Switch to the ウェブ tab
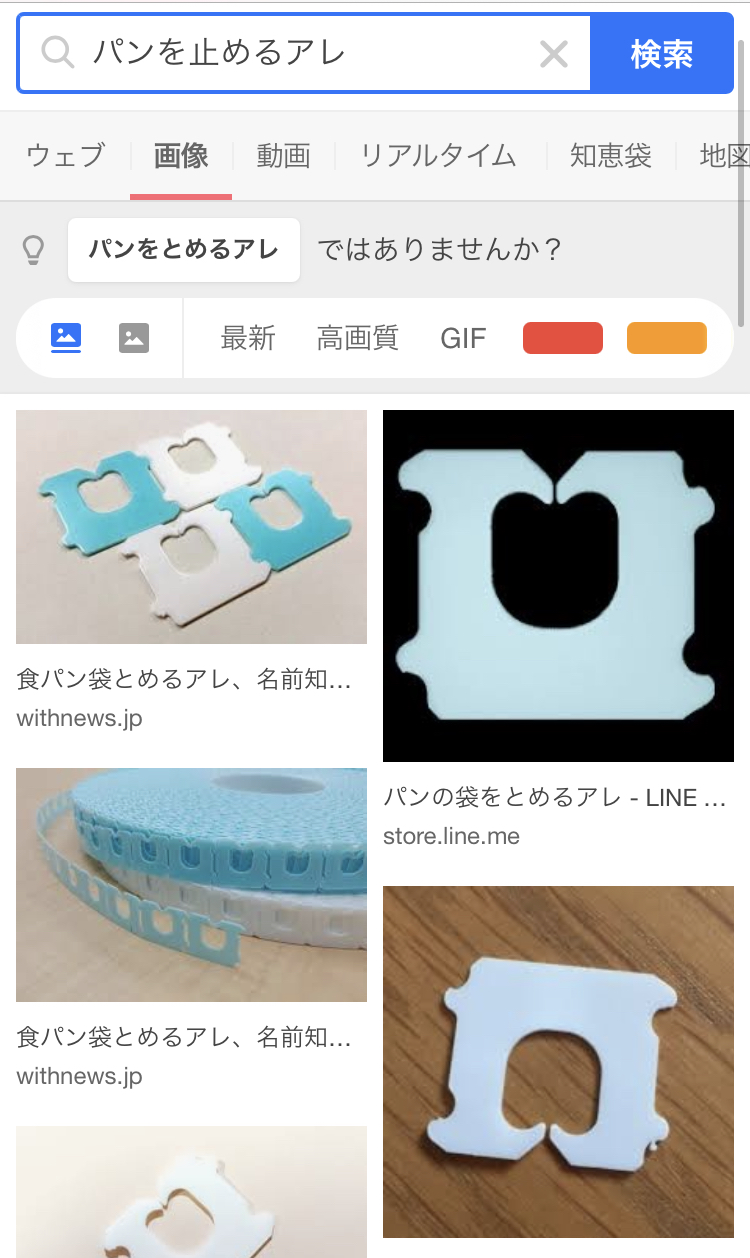Image resolution: width=750 pixels, height=1258 pixels. [x=65, y=156]
